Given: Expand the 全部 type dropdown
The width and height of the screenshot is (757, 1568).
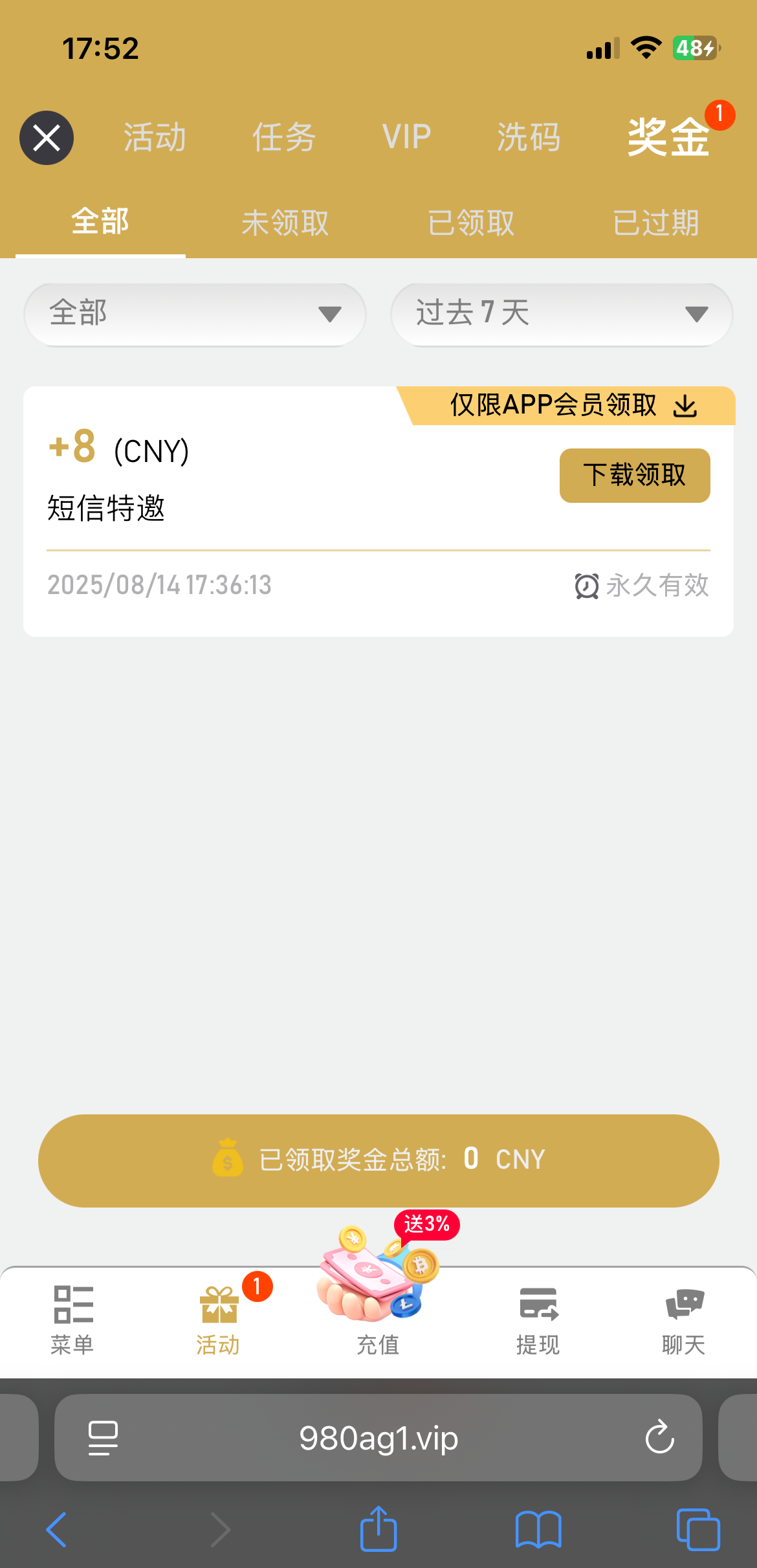Looking at the screenshot, I should point(195,315).
